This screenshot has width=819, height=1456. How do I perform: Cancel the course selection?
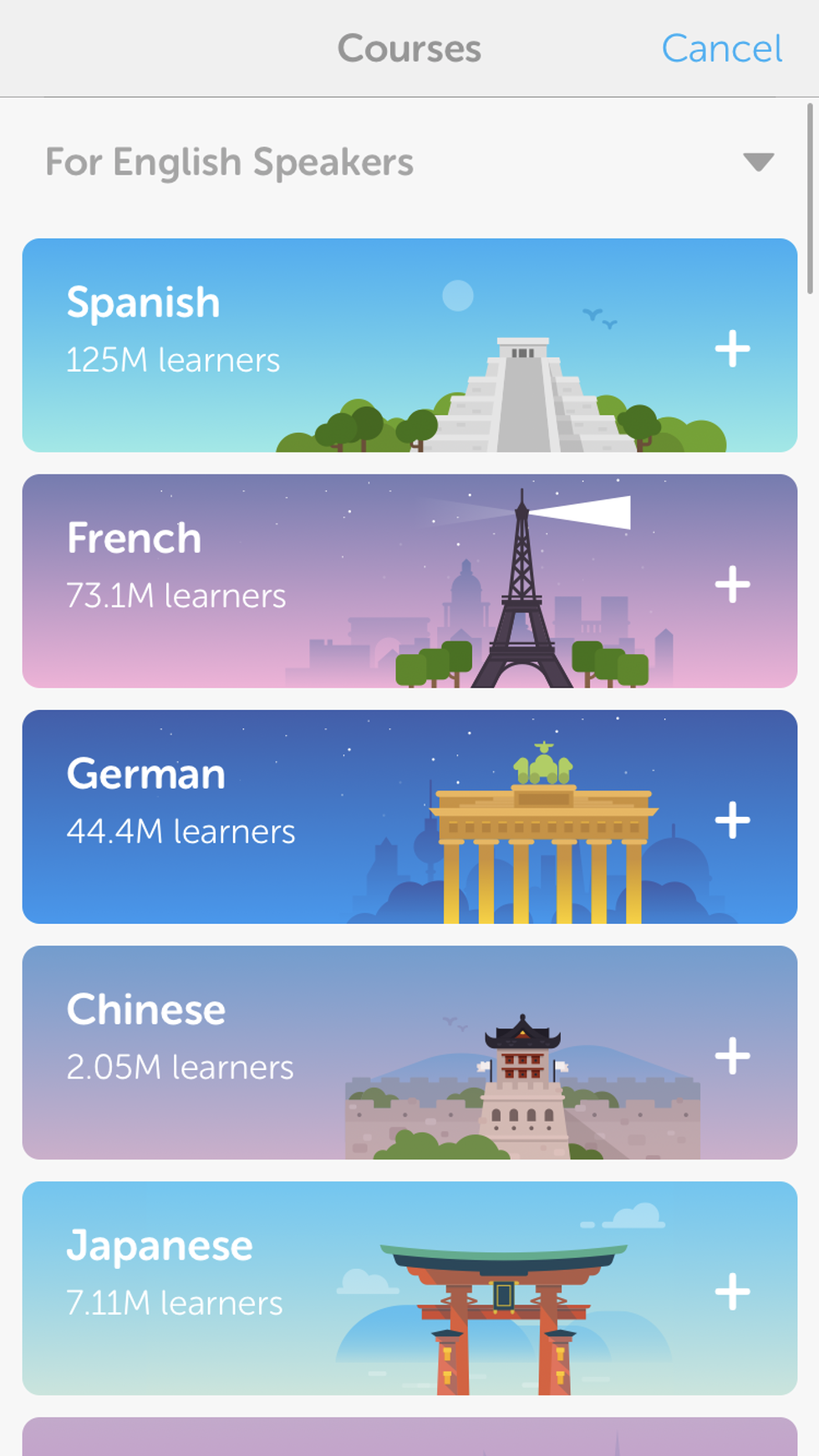pos(721,48)
